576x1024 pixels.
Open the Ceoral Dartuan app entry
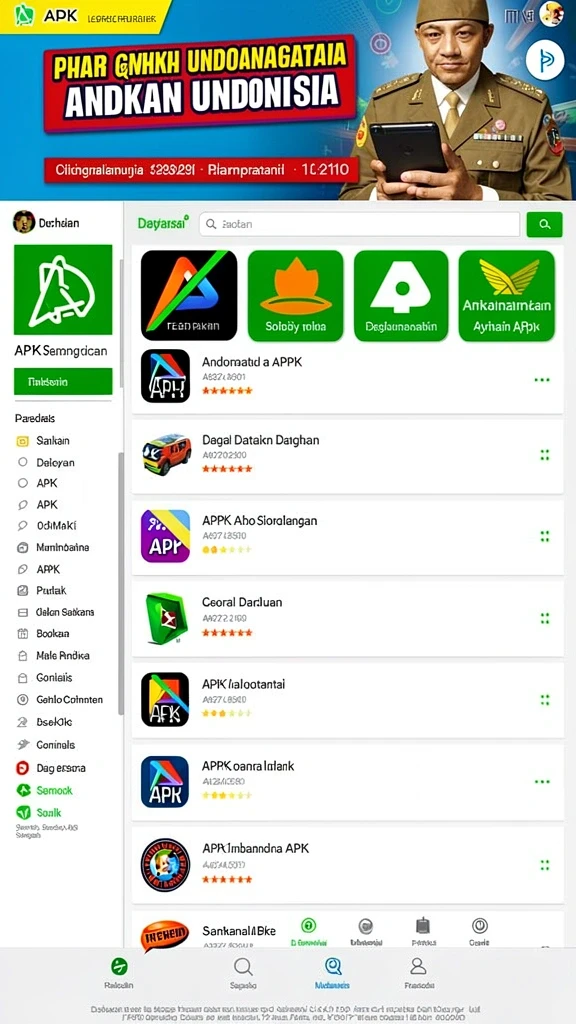pyautogui.click(x=347, y=618)
